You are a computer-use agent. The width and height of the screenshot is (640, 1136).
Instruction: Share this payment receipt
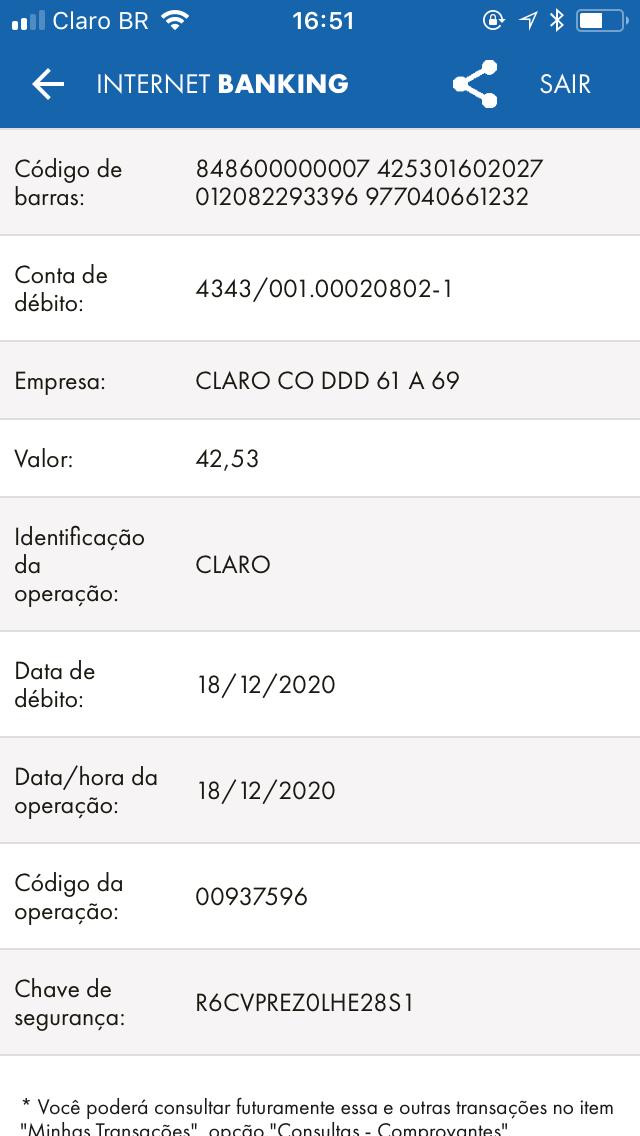tap(475, 84)
